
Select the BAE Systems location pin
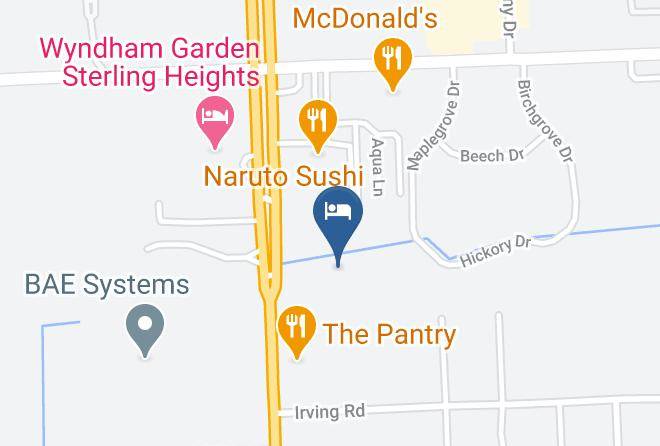click(145, 330)
